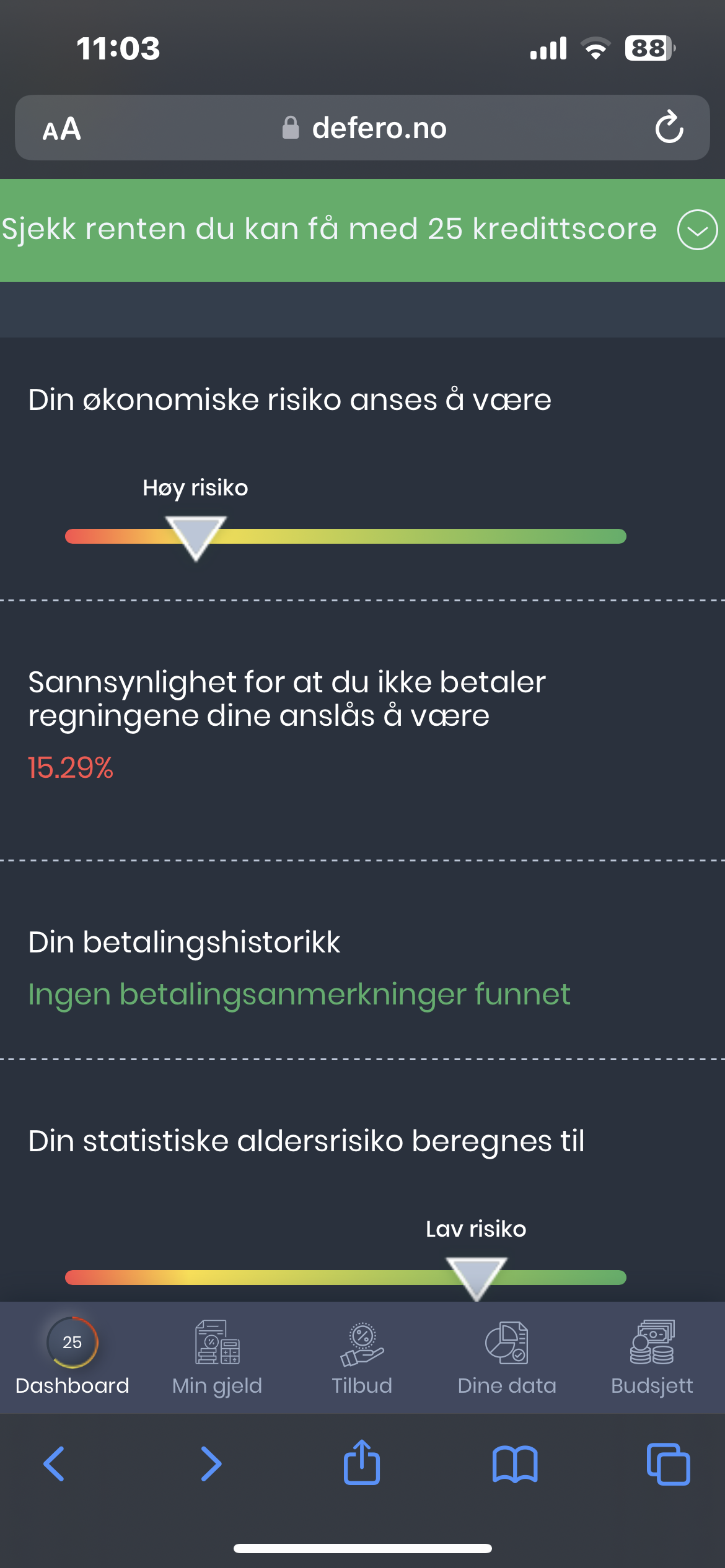This screenshot has width=725, height=1568.
Task: Expand the green kredittscore banner chevron
Action: (x=697, y=230)
